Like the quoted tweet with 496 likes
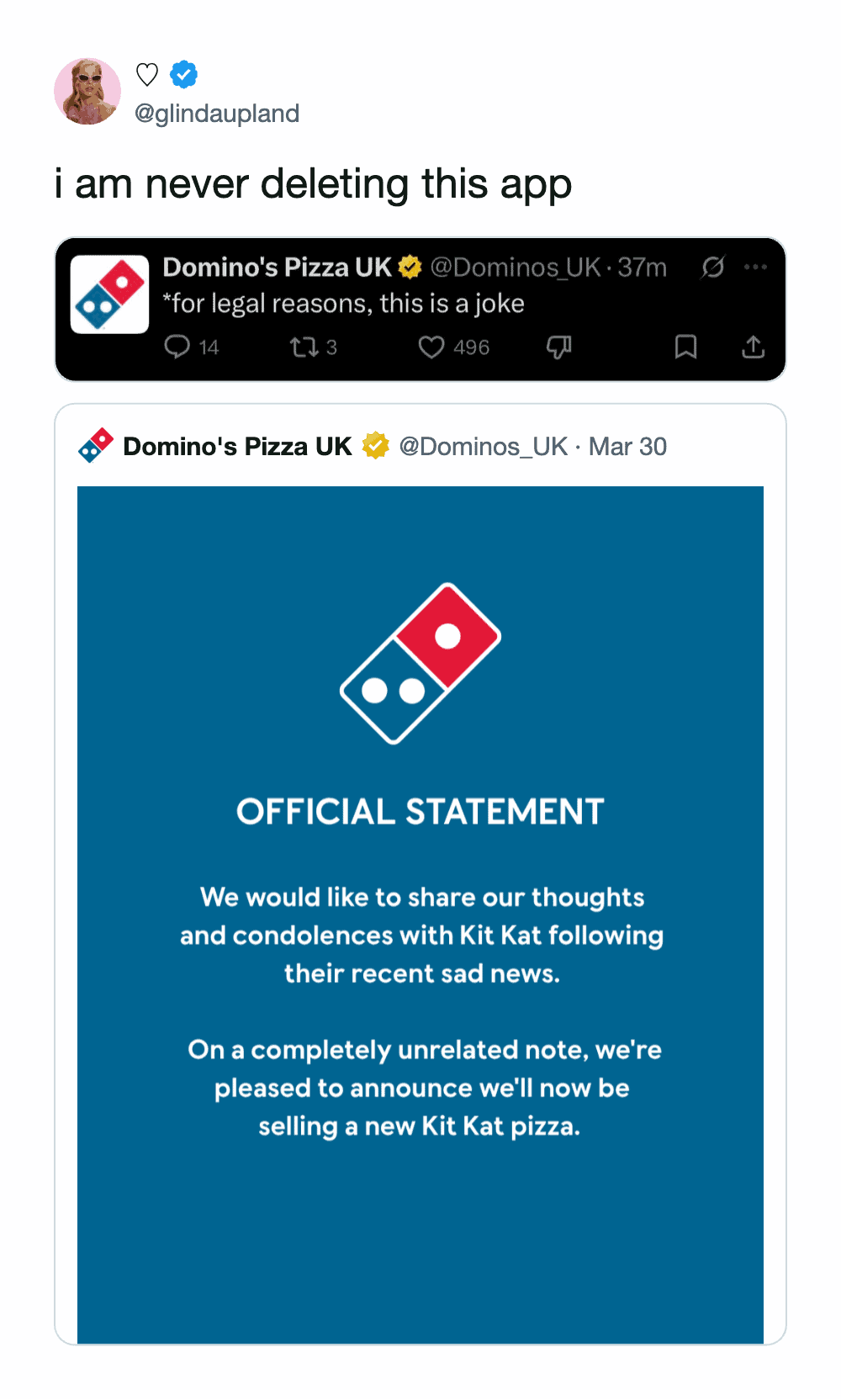Screen dimensions: 841x1400 click(431, 347)
